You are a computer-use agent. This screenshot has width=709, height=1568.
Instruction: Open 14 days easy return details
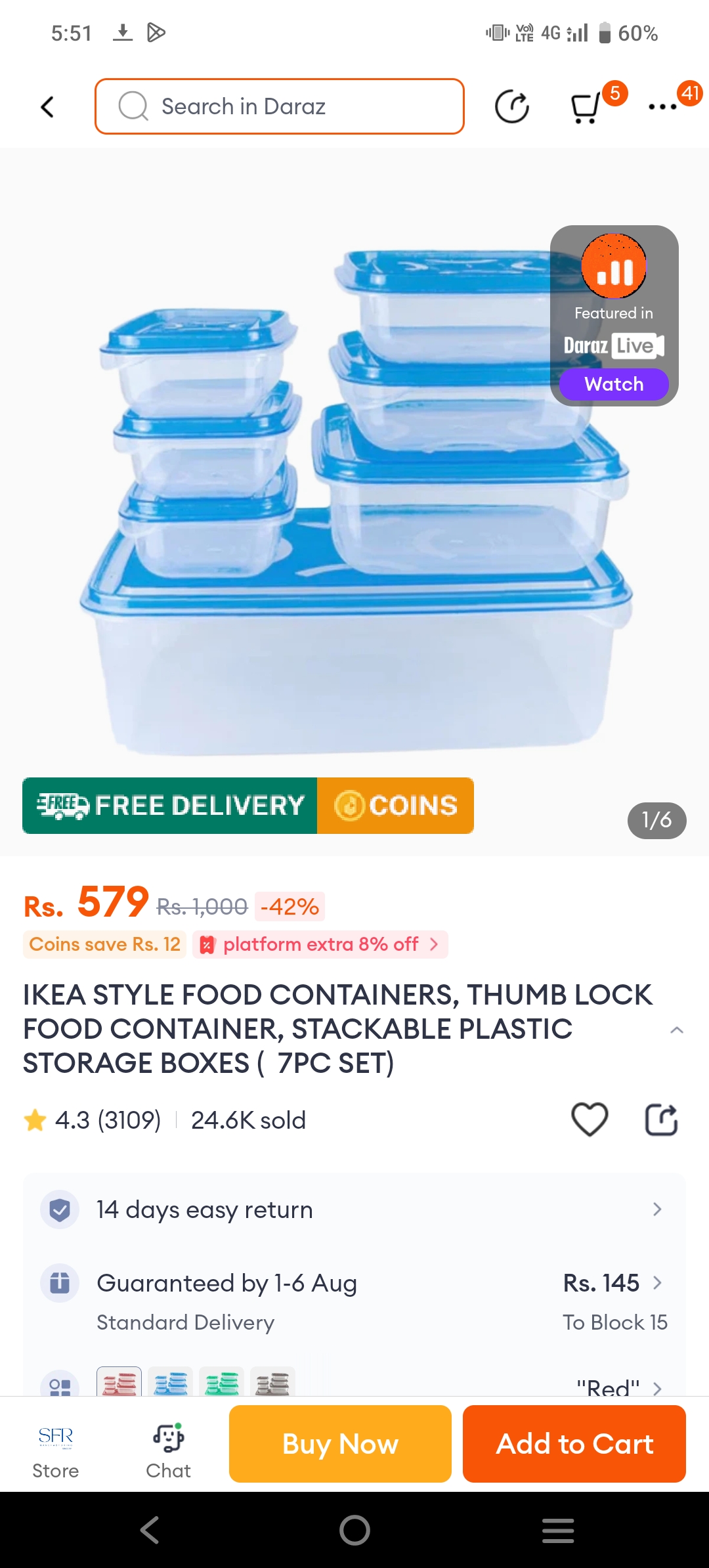[354, 1209]
